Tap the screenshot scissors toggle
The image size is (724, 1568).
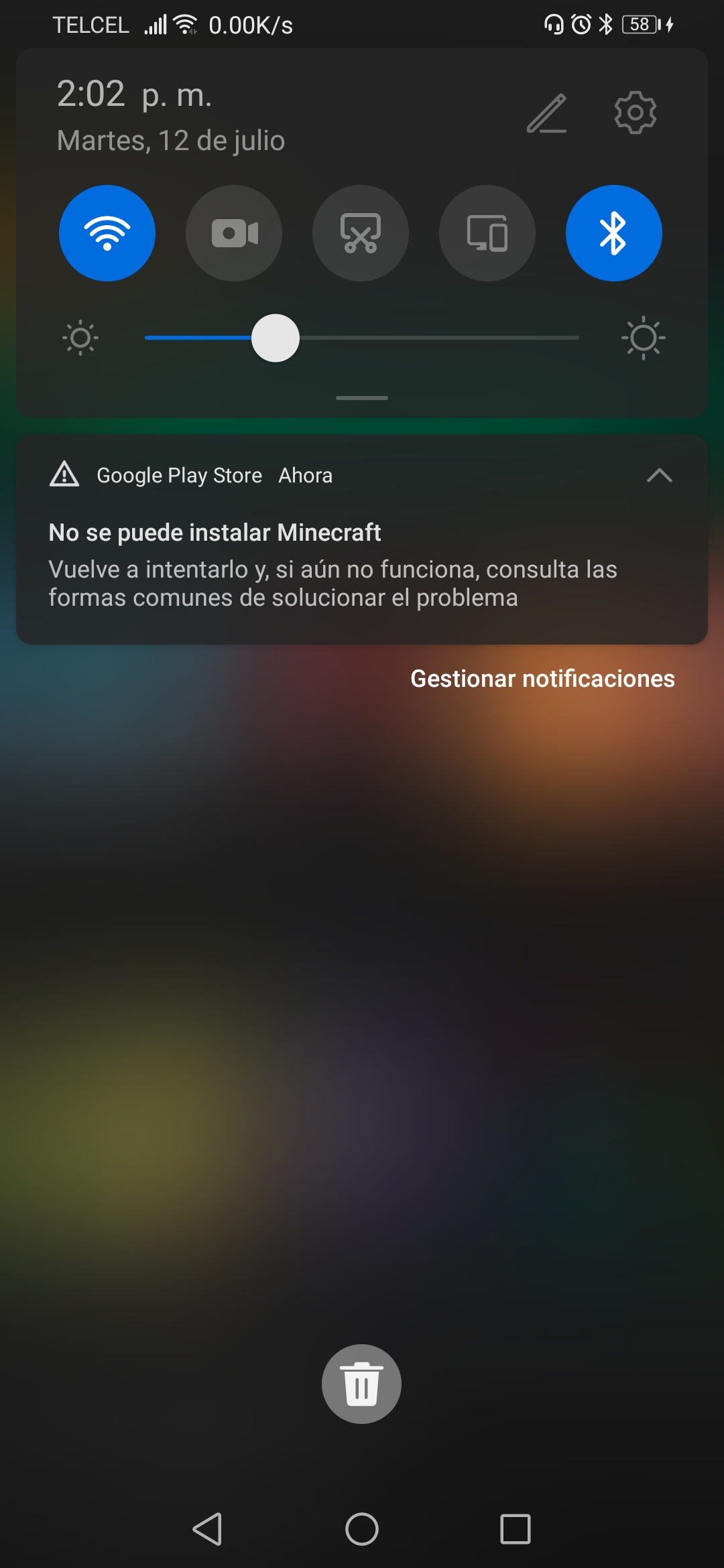(x=361, y=233)
